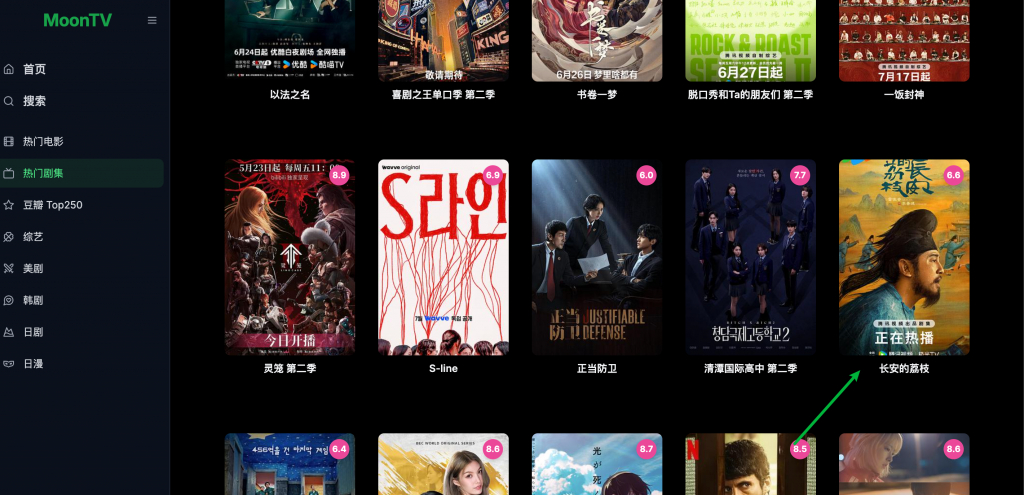Open the 以法之名 card

coord(290,40)
